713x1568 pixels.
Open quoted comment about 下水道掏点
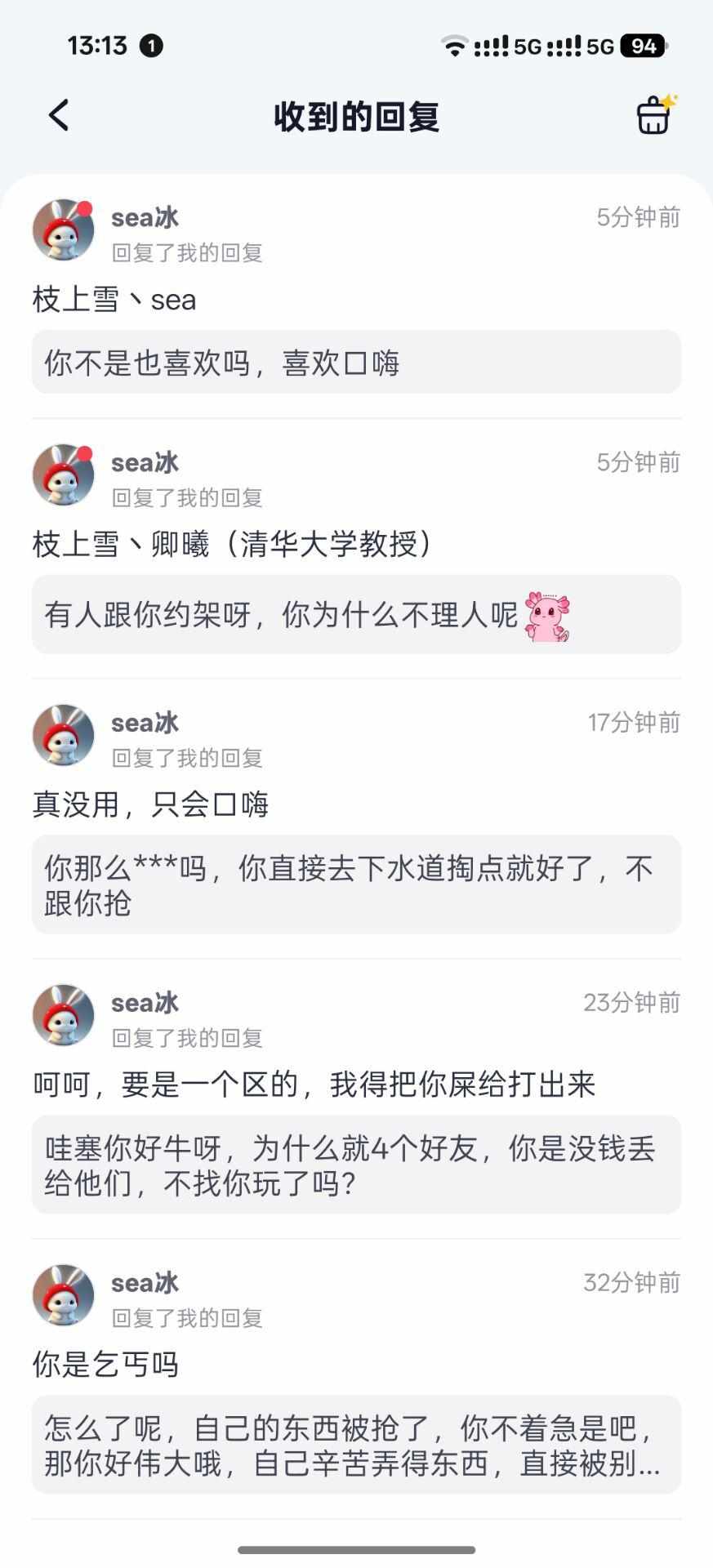coord(356,884)
